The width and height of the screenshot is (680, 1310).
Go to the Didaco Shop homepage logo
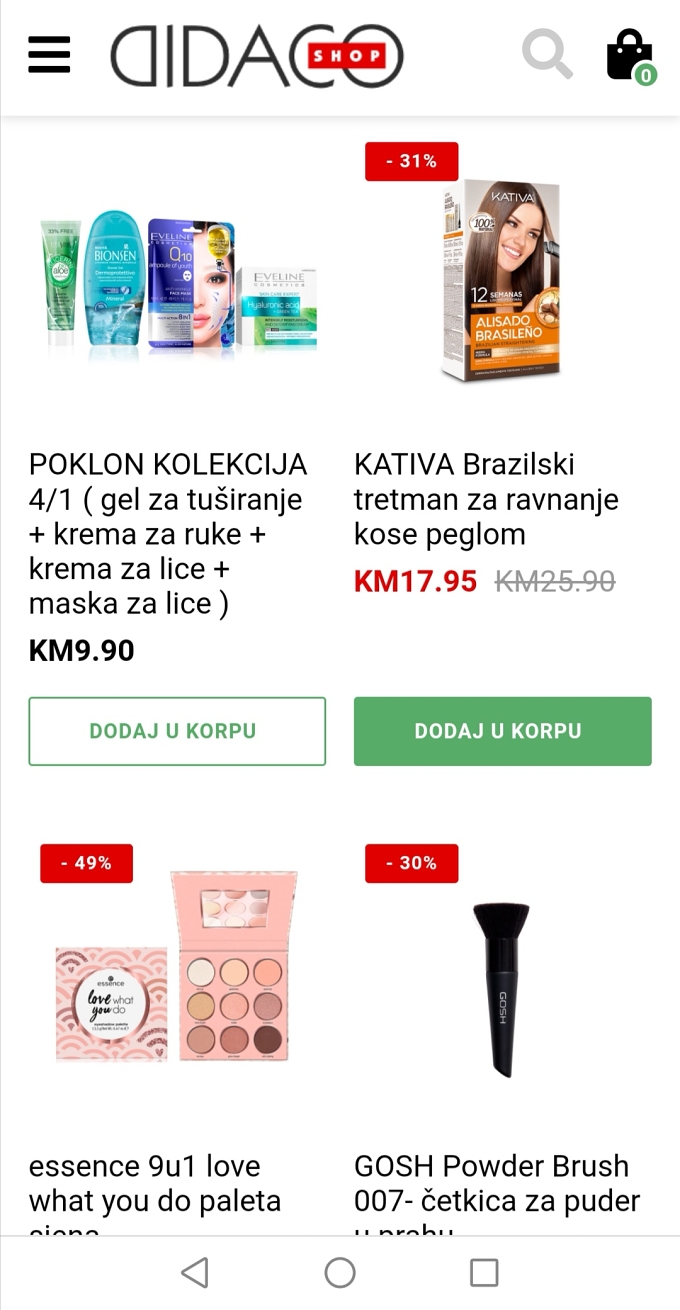pos(257,56)
